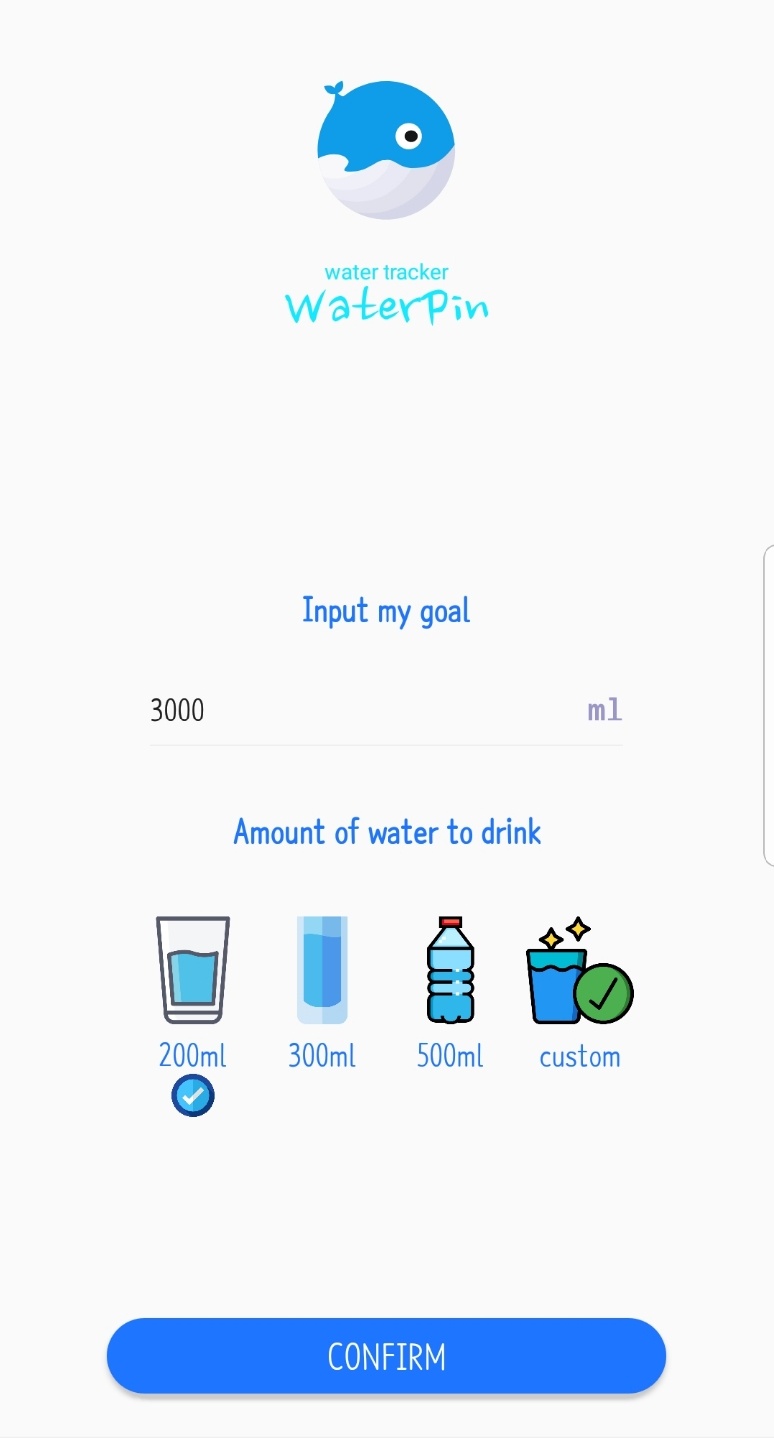Click the water tracker subtitle text

tap(386, 271)
